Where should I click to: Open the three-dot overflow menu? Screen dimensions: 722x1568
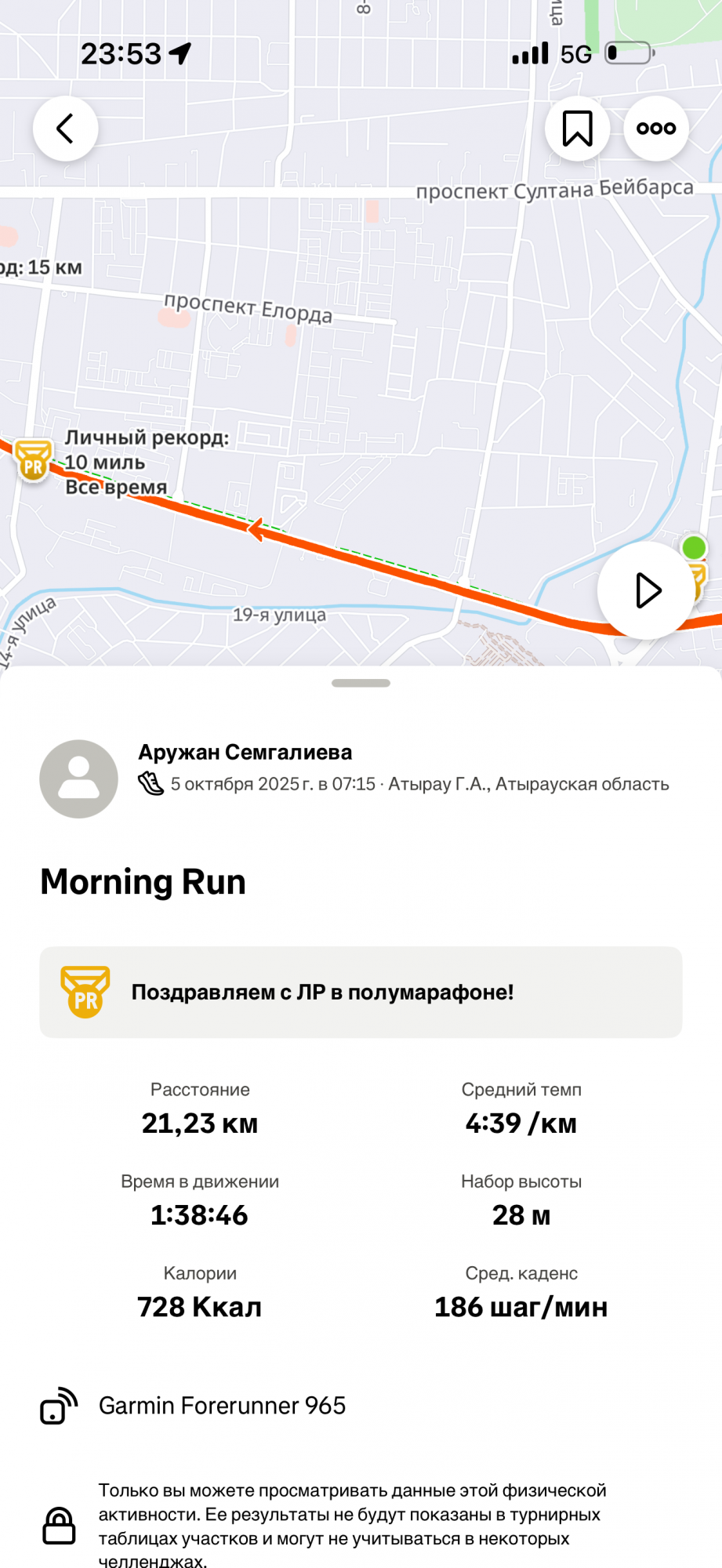click(x=656, y=129)
